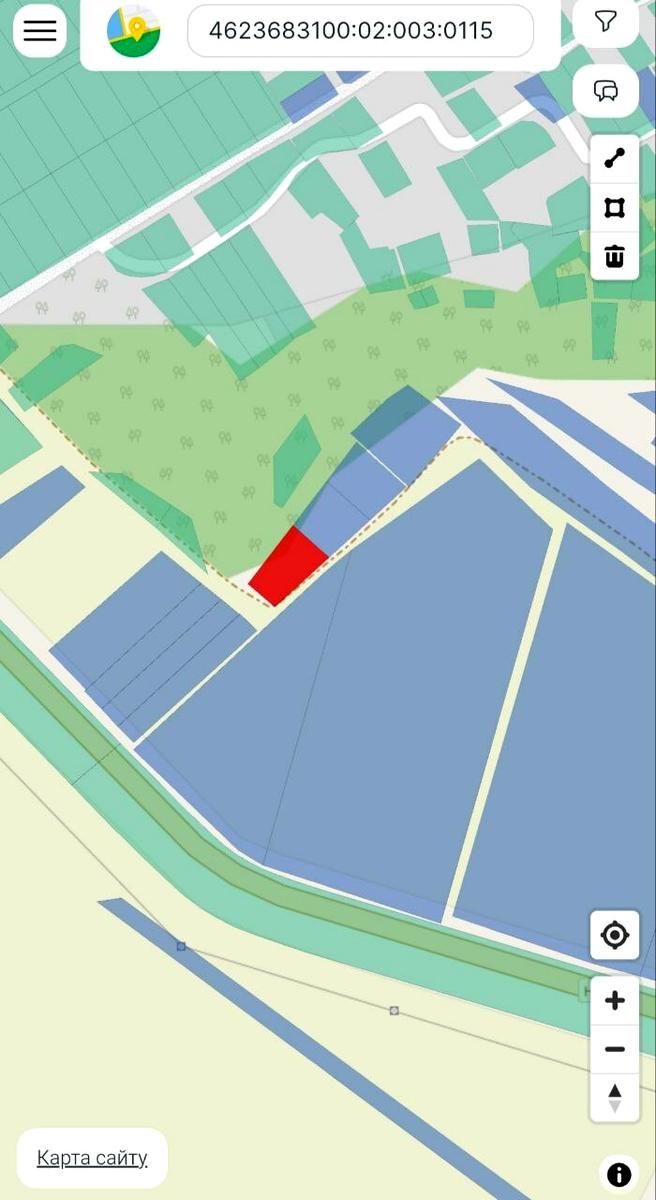Delete measurements with the trash icon
Image resolution: width=656 pixels, height=1200 pixels.
point(614,256)
